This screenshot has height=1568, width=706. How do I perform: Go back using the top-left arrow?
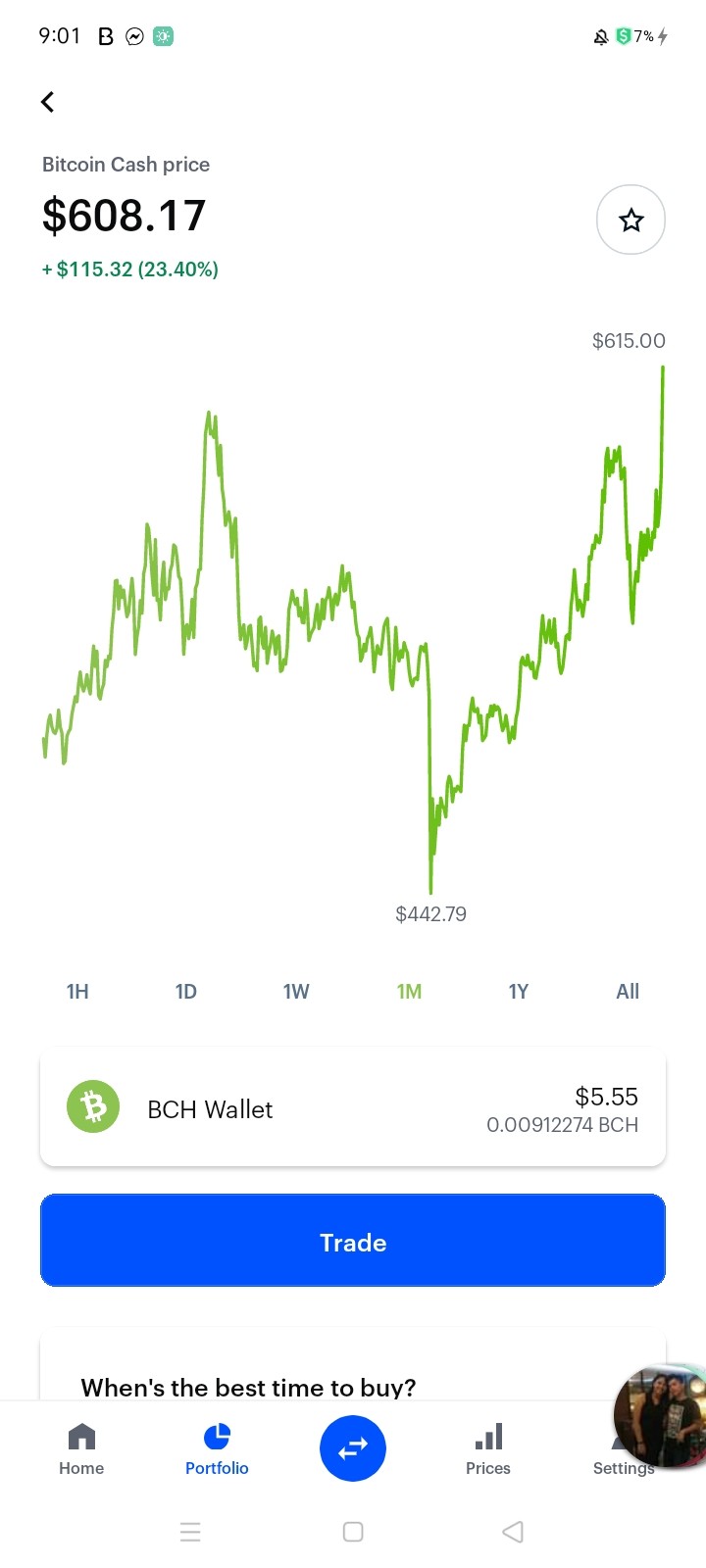coord(47,102)
